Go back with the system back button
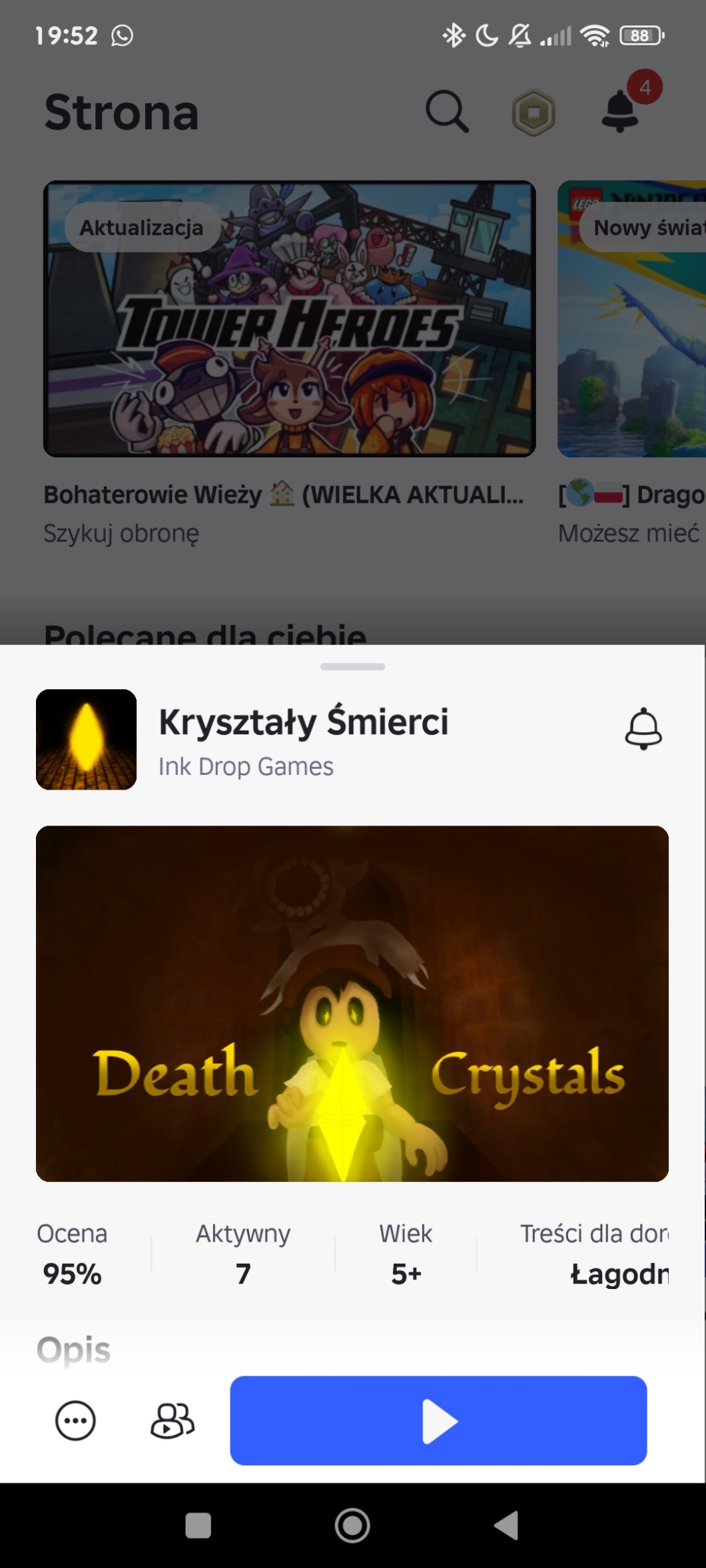 coord(506,1525)
